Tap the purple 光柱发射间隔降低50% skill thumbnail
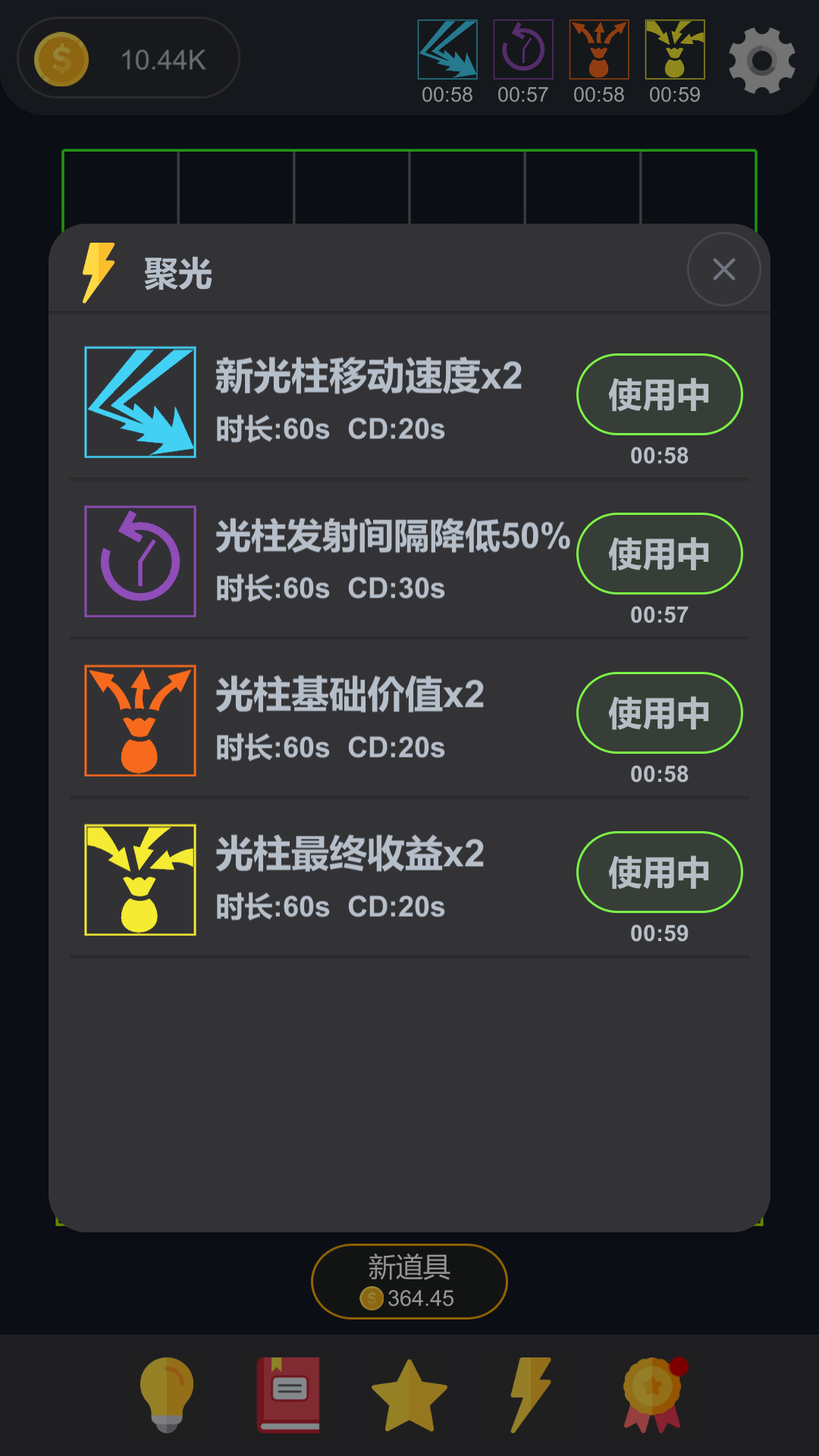Viewport: 819px width, 1456px height. (x=140, y=561)
